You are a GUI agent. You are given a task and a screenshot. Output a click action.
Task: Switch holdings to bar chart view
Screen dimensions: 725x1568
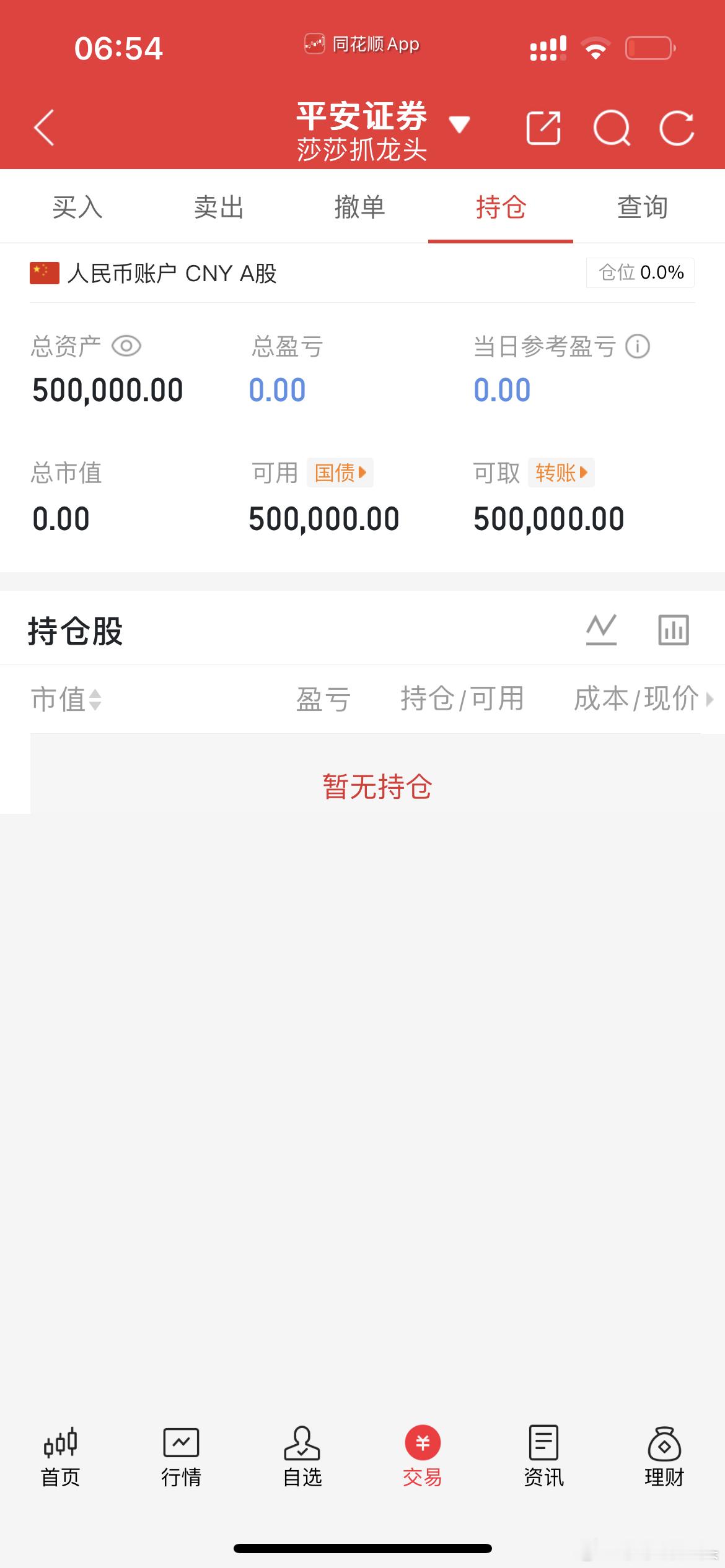[673, 629]
